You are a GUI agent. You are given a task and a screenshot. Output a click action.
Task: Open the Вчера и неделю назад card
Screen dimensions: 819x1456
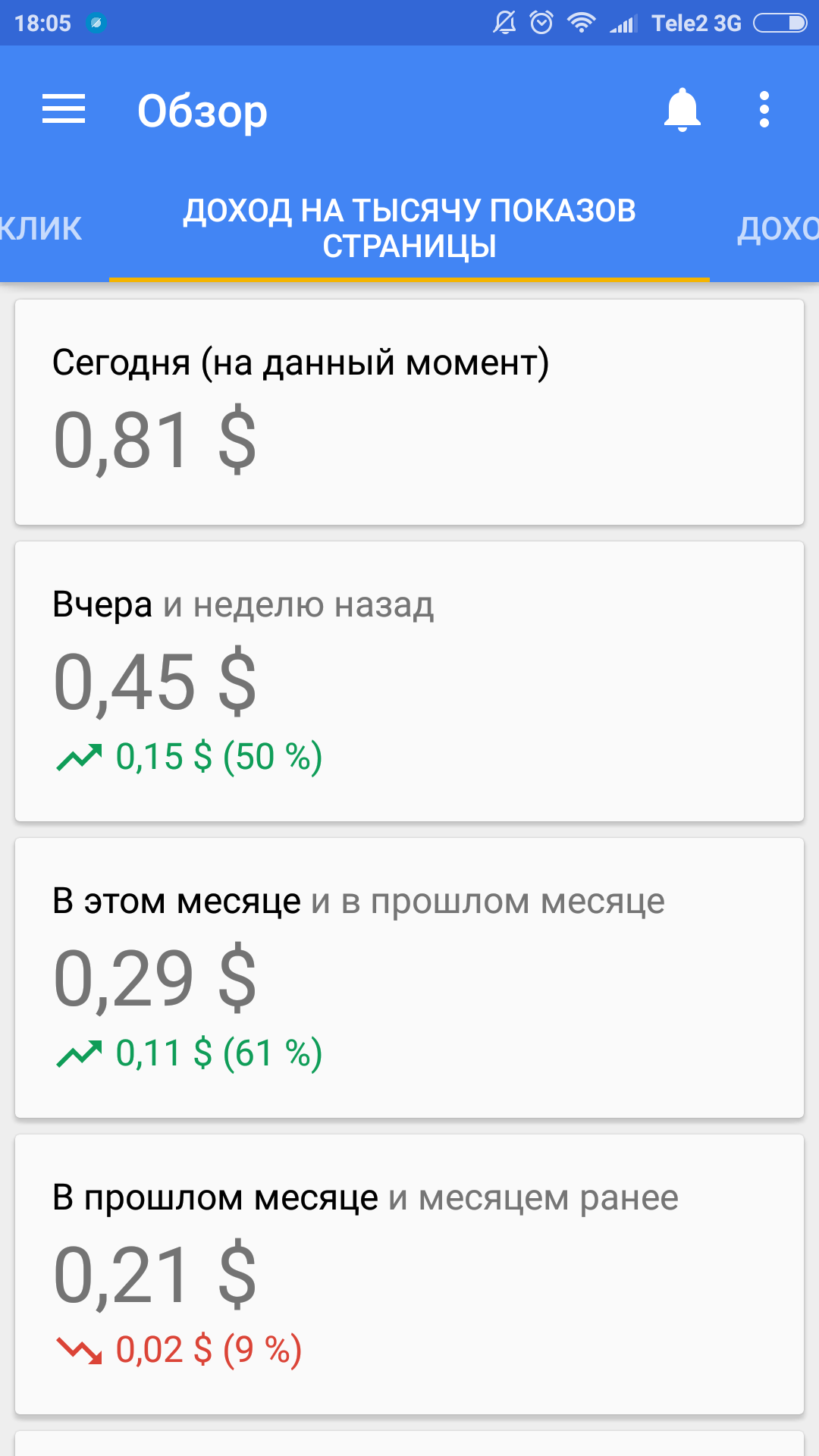[x=409, y=681]
